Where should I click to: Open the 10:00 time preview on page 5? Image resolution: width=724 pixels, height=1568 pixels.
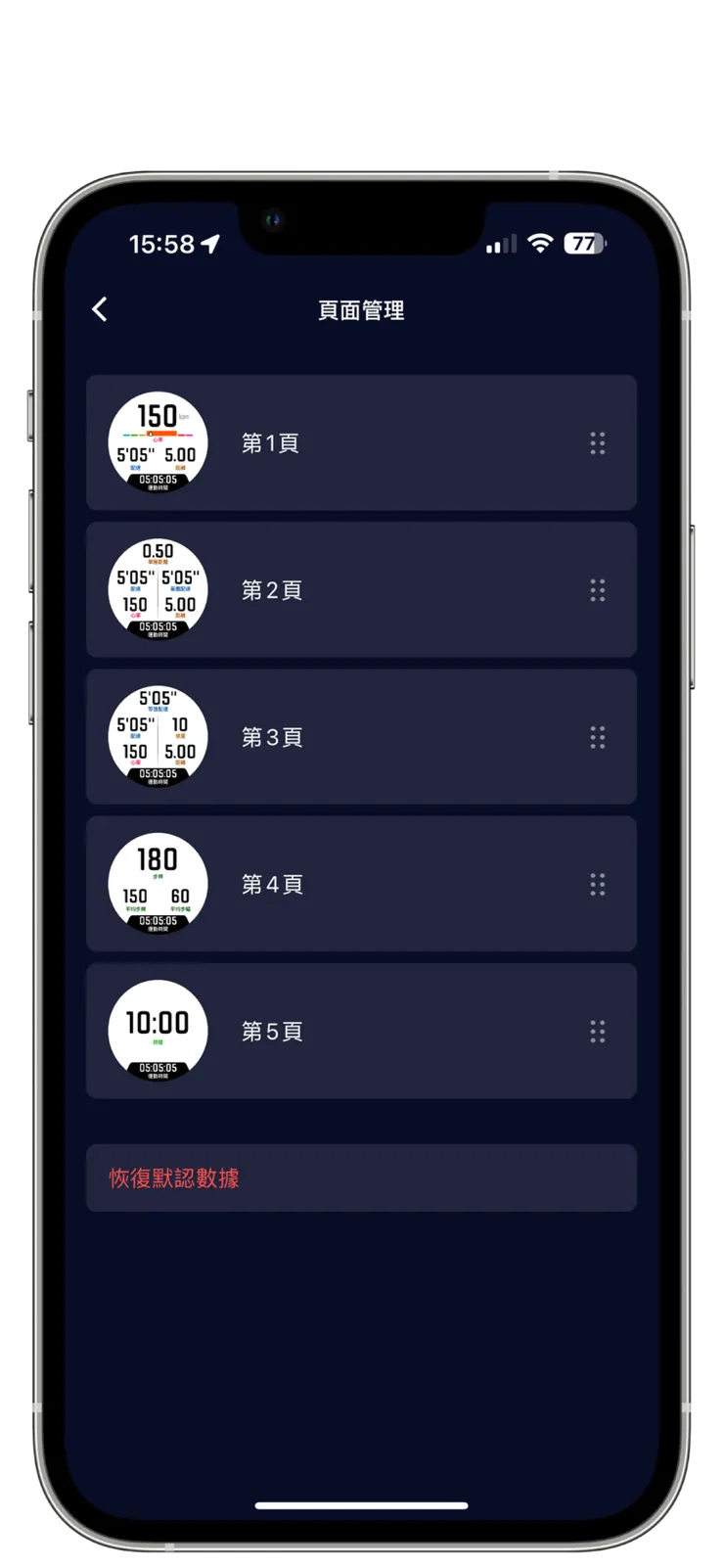[x=157, y=1031]
